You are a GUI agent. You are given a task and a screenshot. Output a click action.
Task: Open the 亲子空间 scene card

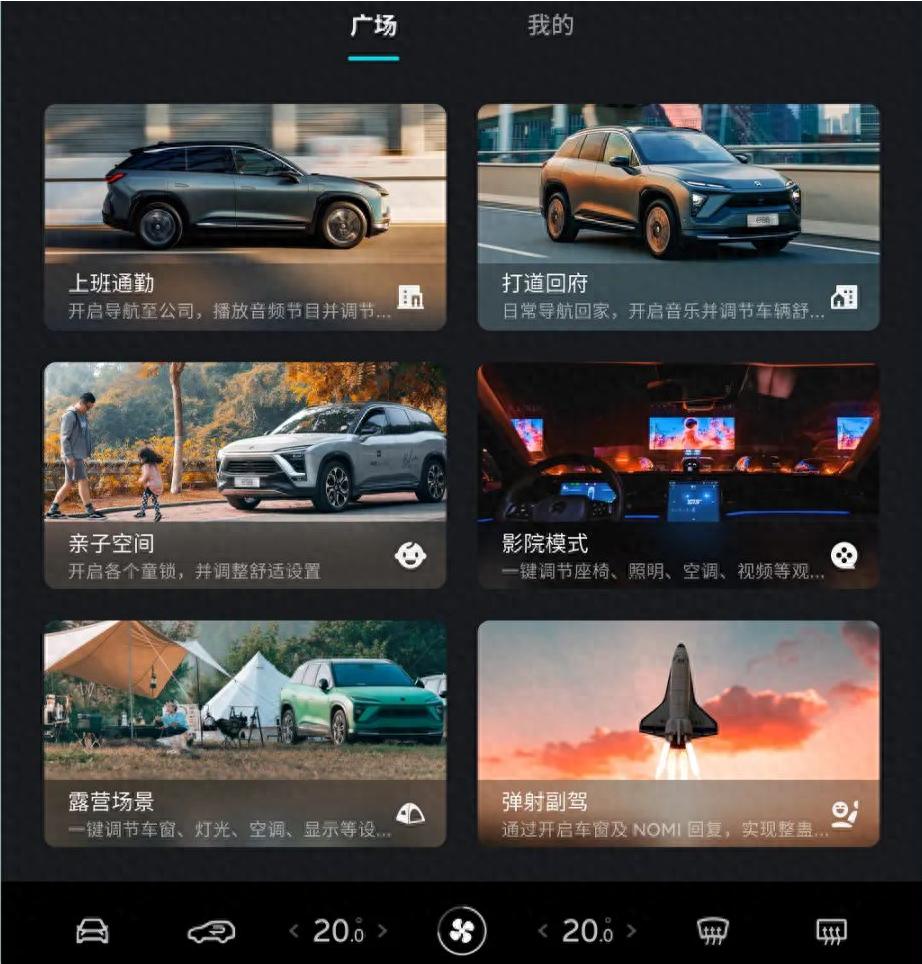[245, 475]
